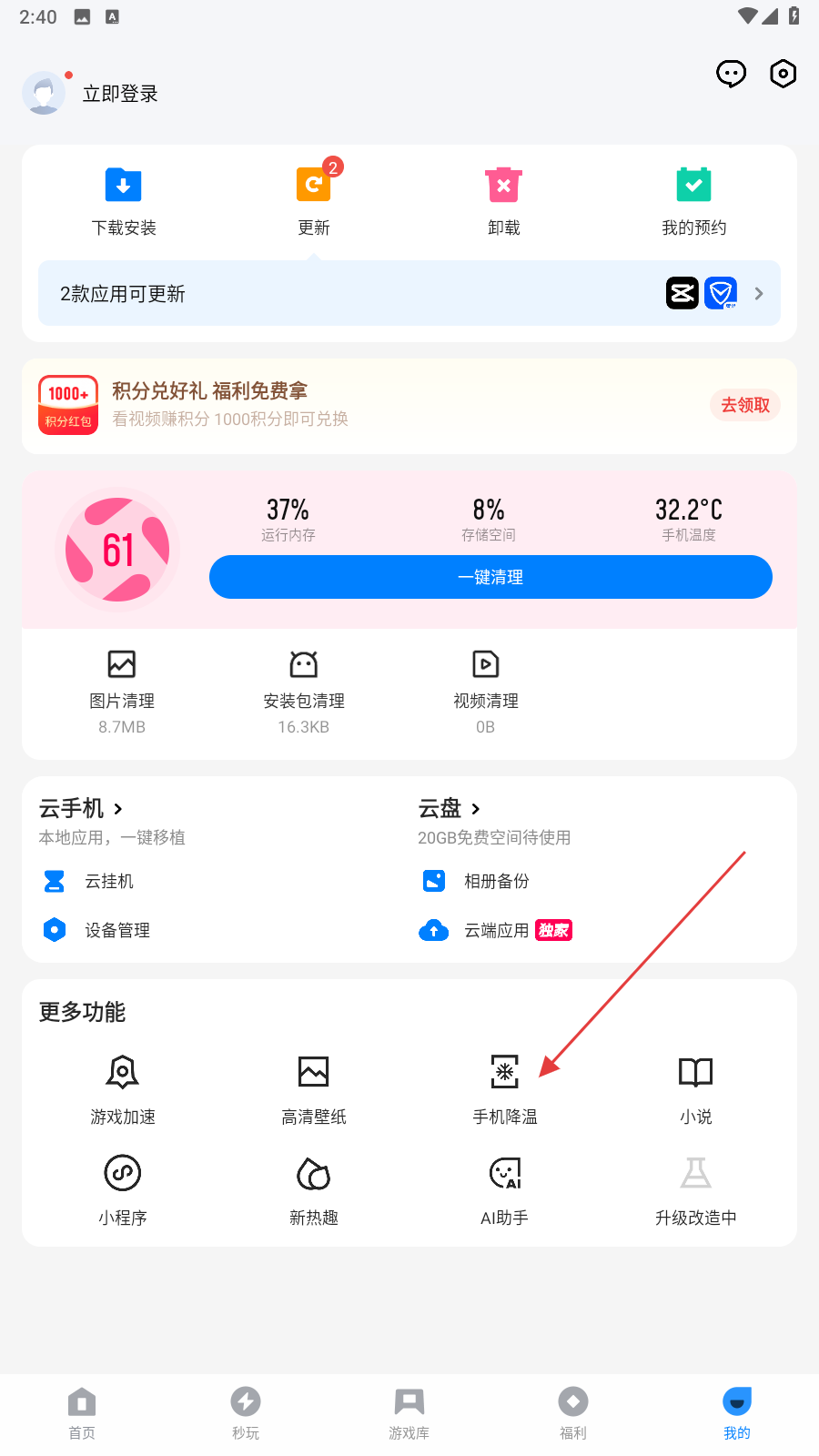Viewport: 819px width, 1456px height.
Task: Select 相册备份 album backup
Action: click(x=495, y=881)
